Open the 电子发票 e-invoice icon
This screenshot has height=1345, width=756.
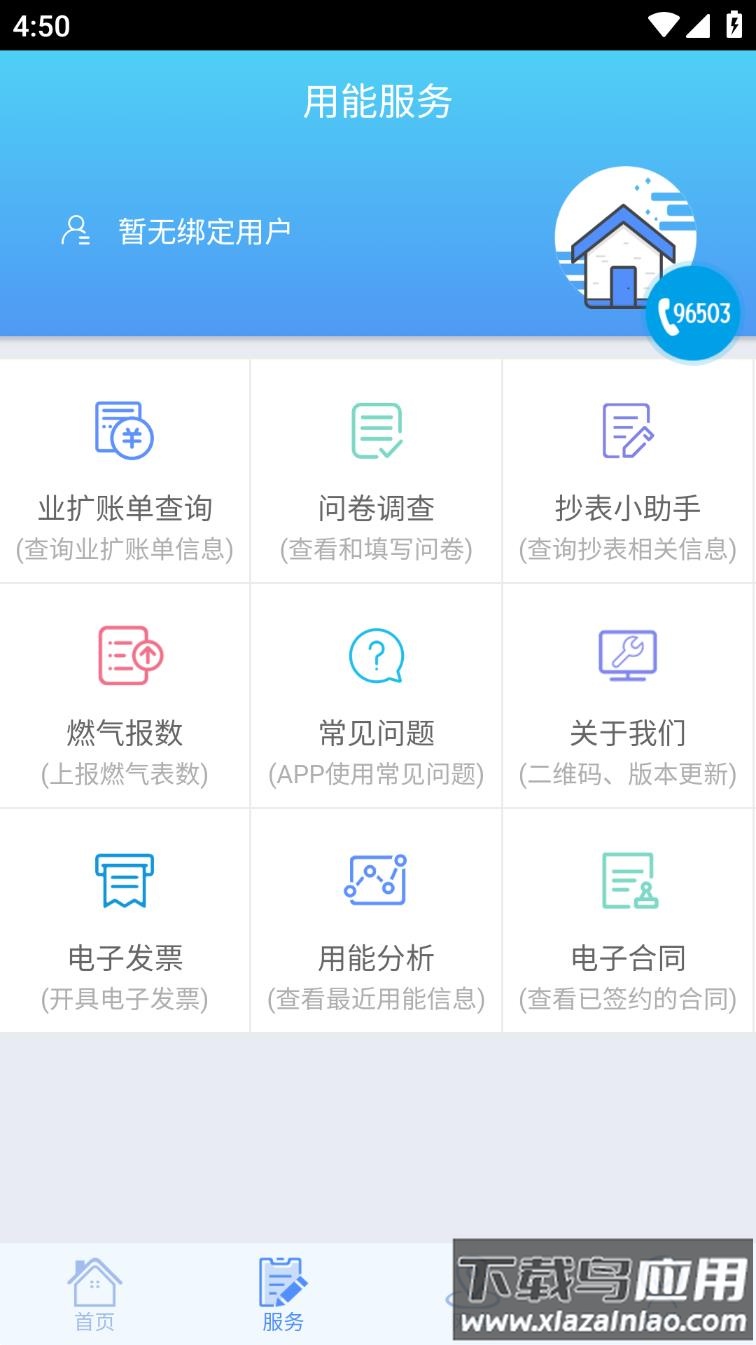click(124, 881)
